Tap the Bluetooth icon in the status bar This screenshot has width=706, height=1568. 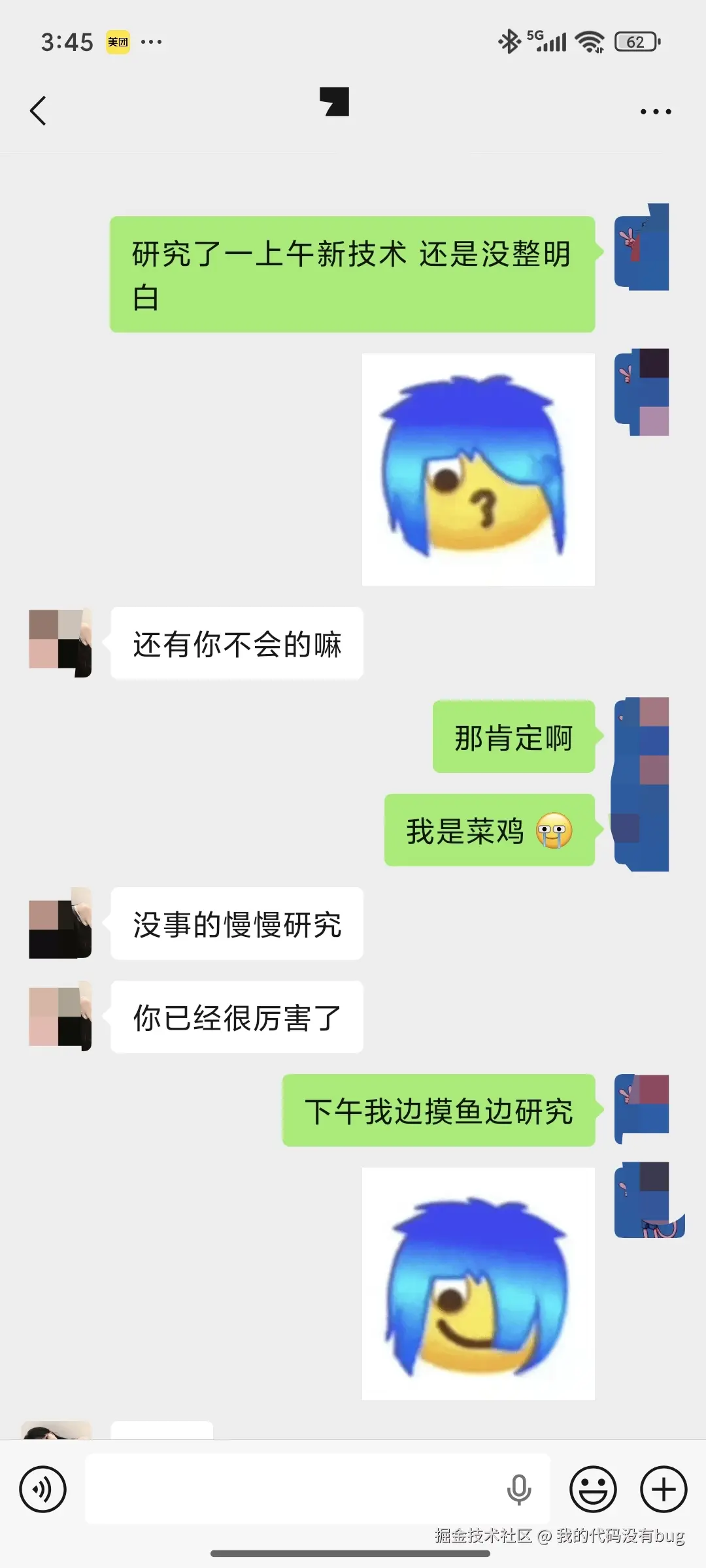509,41
